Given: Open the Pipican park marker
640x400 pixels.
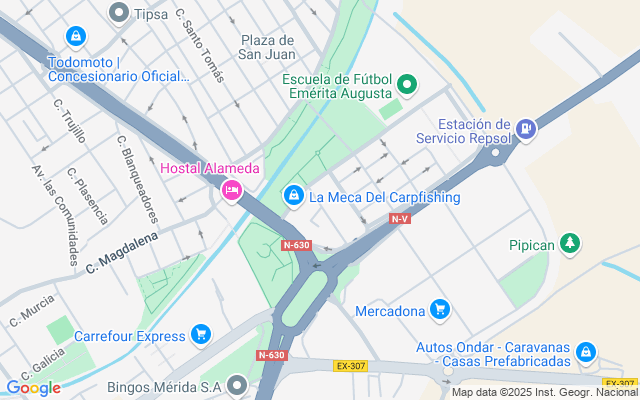Looking at the screenshot, I should point(570,244).
